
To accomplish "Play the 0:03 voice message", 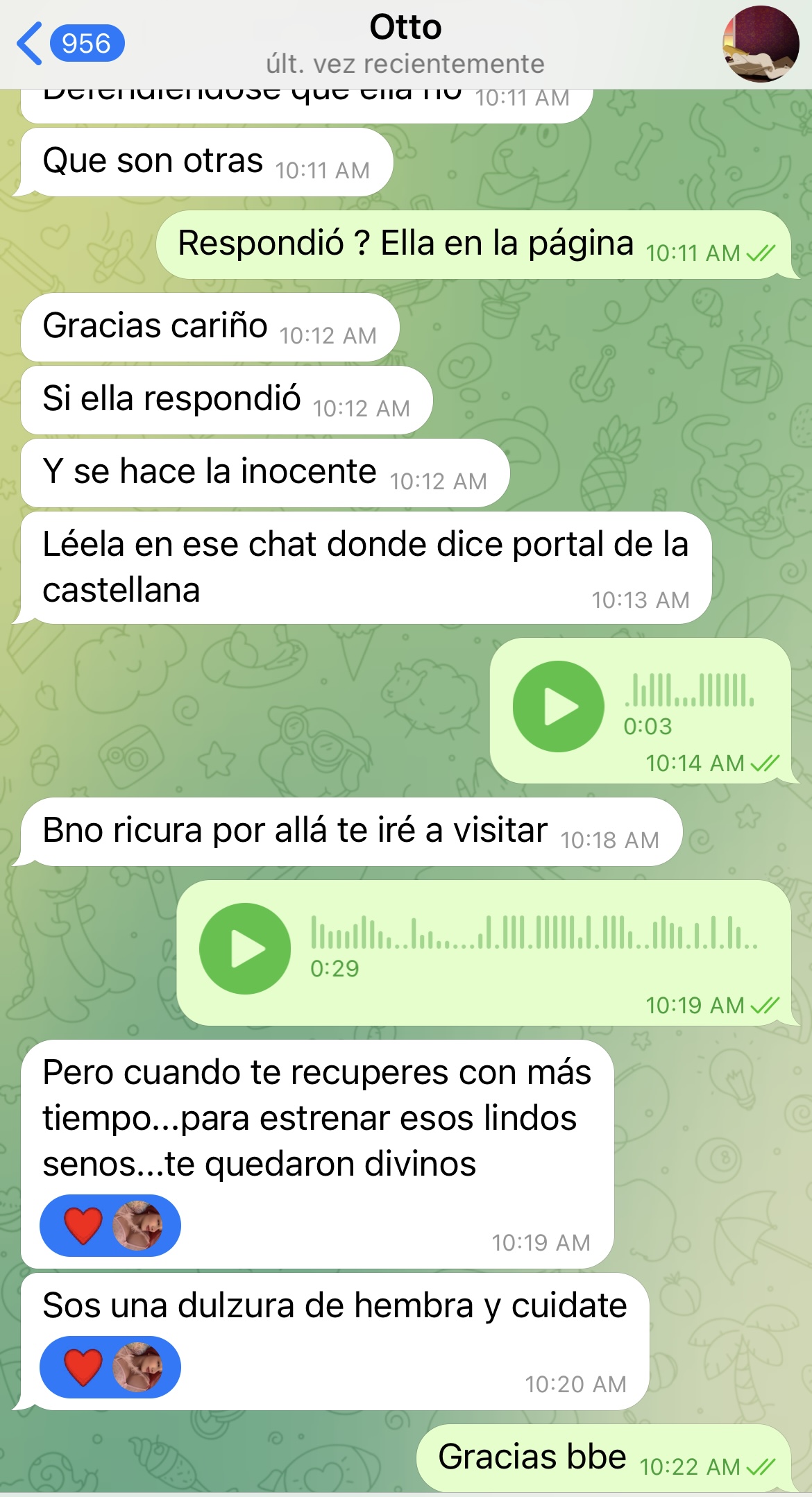I will coord(558,707).
